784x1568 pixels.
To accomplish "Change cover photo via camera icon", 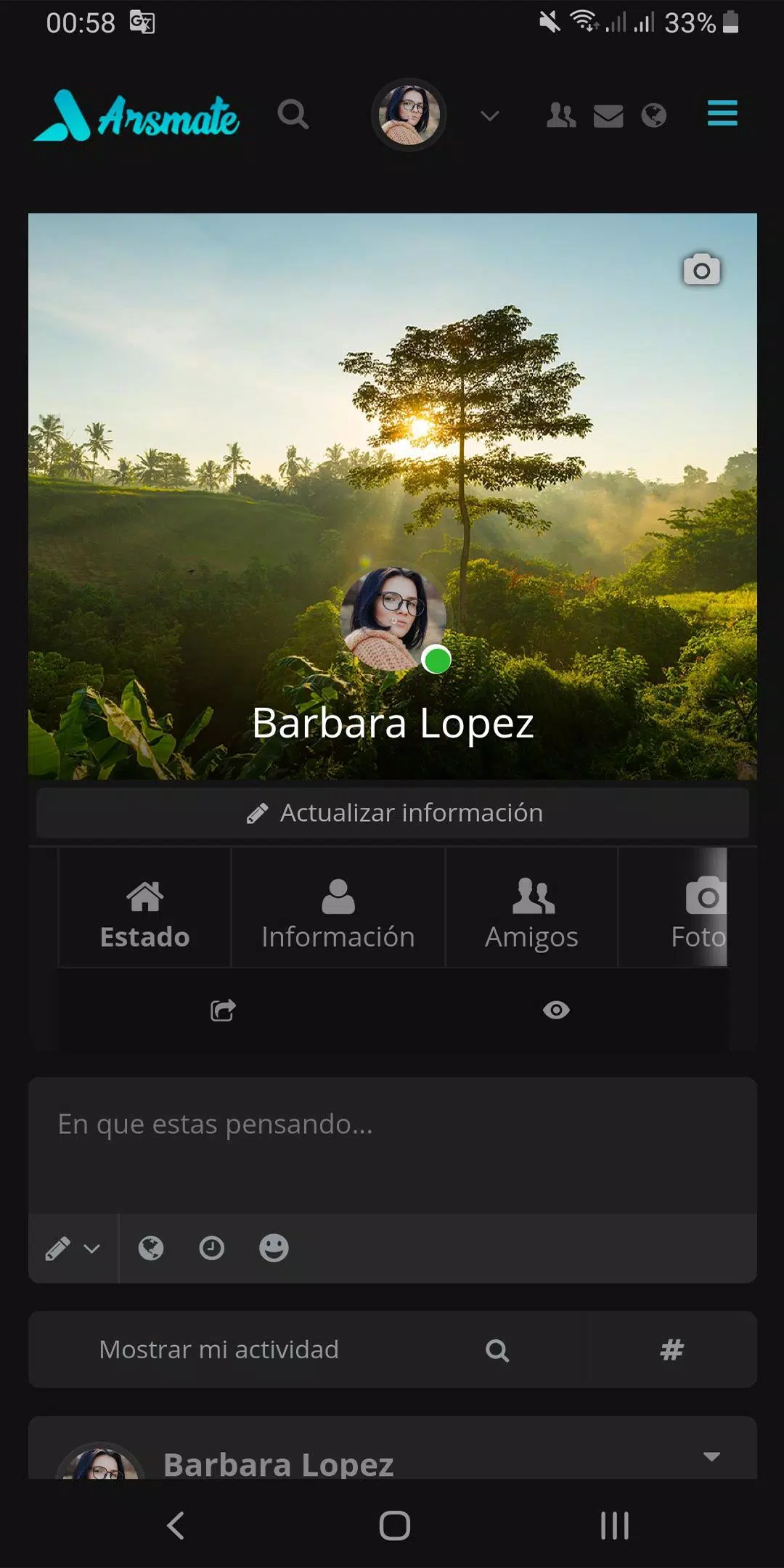I will pos(701,270).
